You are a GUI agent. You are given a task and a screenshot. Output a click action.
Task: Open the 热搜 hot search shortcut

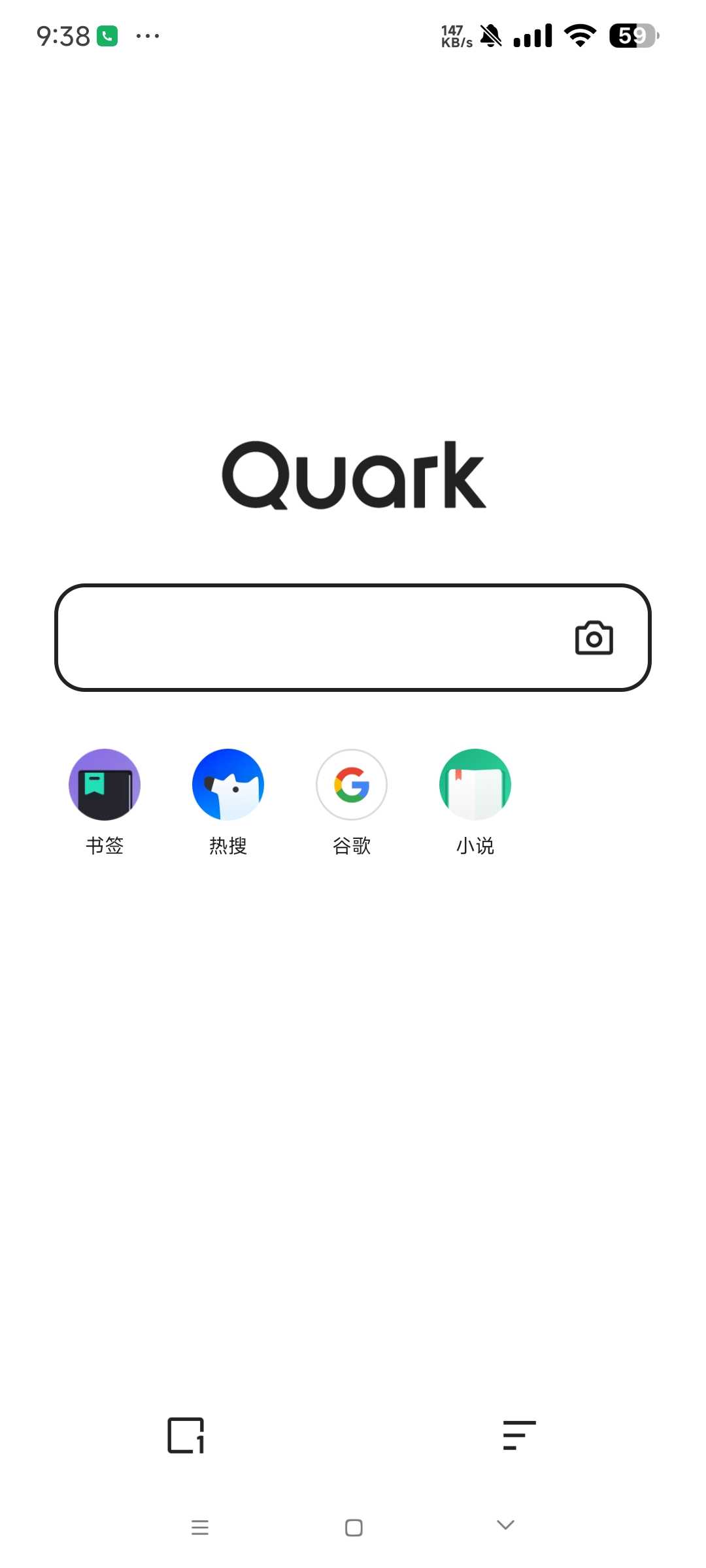click(228, 802)
